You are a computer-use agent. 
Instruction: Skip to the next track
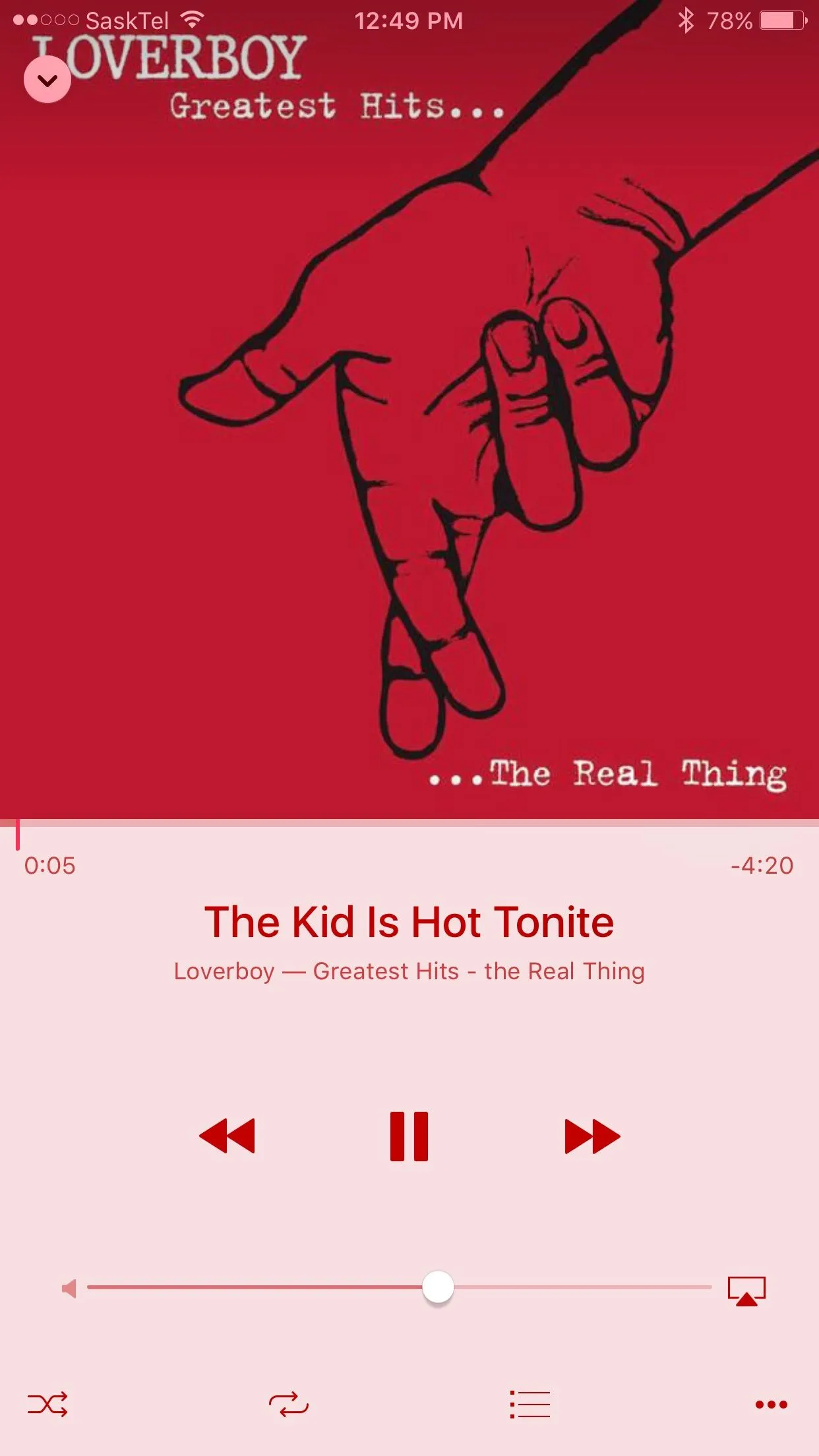pyautogui.click(x=592, y=1136)
